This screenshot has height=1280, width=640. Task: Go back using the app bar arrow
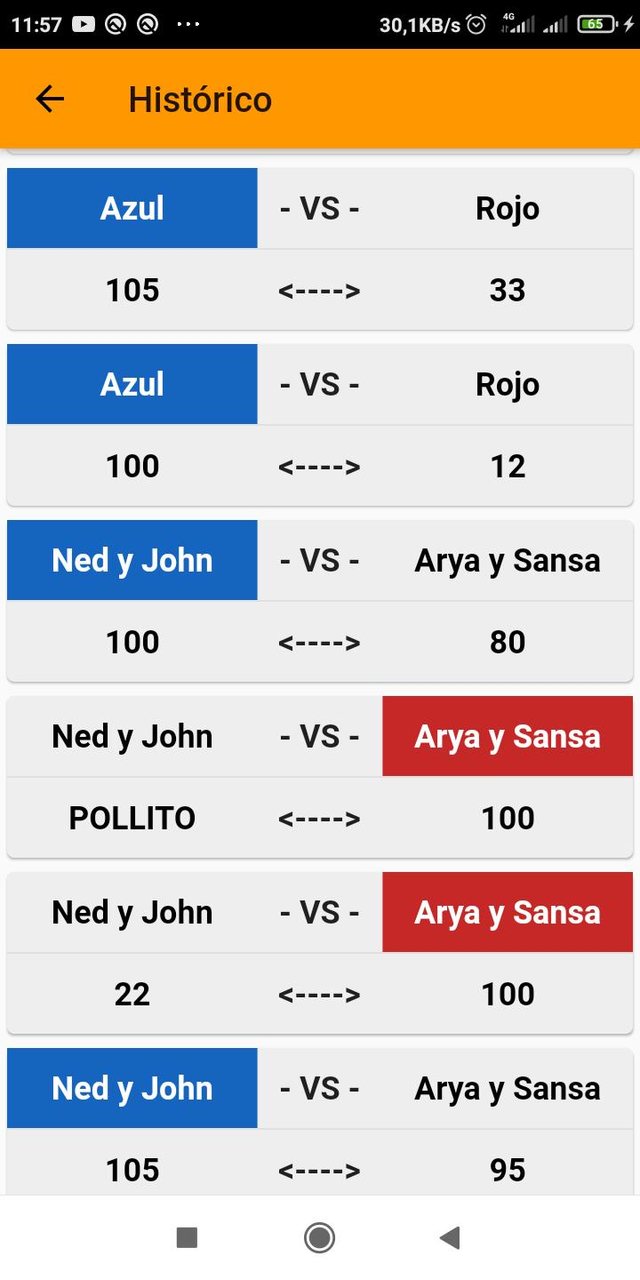pyautogui.click(x=49, y=99)
